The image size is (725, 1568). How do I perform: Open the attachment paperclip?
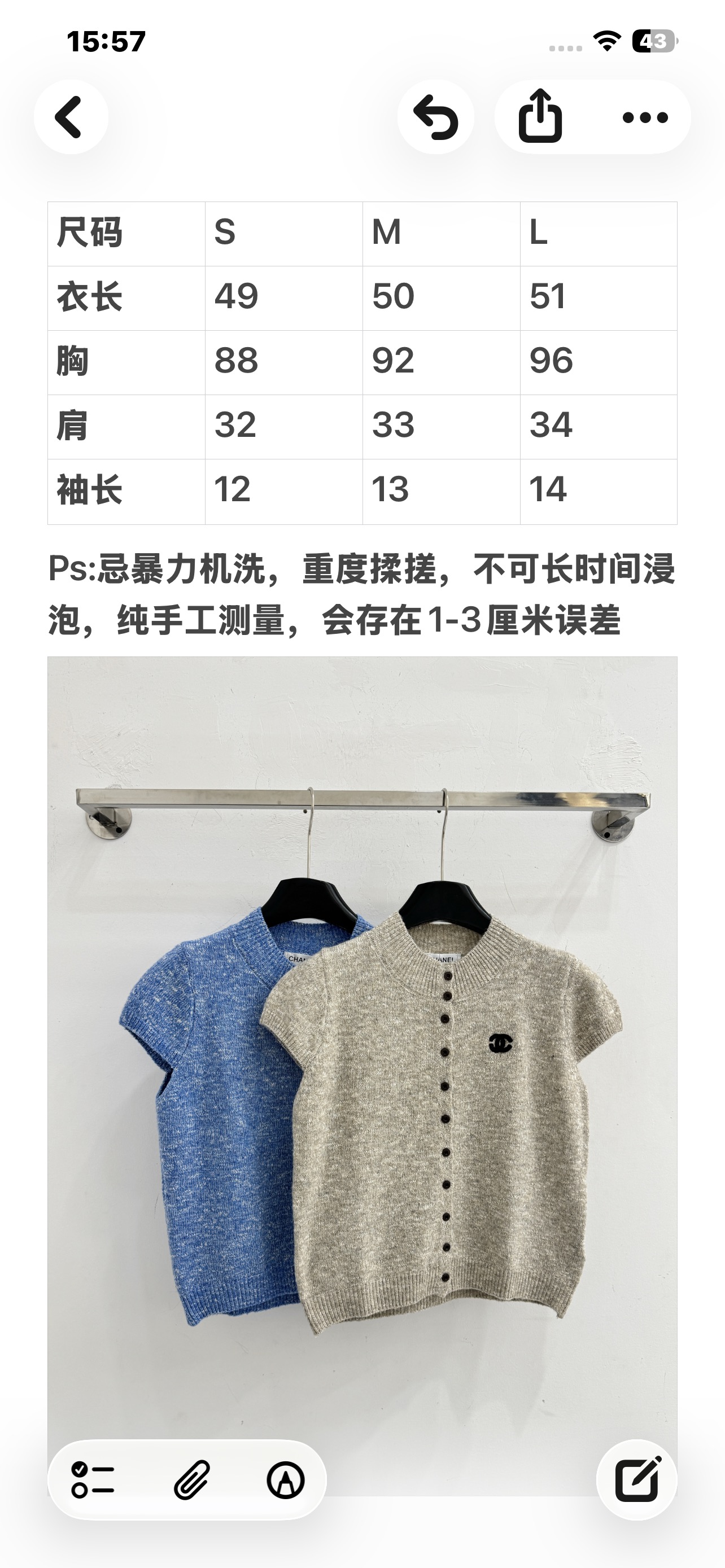pyautogui.click(x=192, y=1479)
